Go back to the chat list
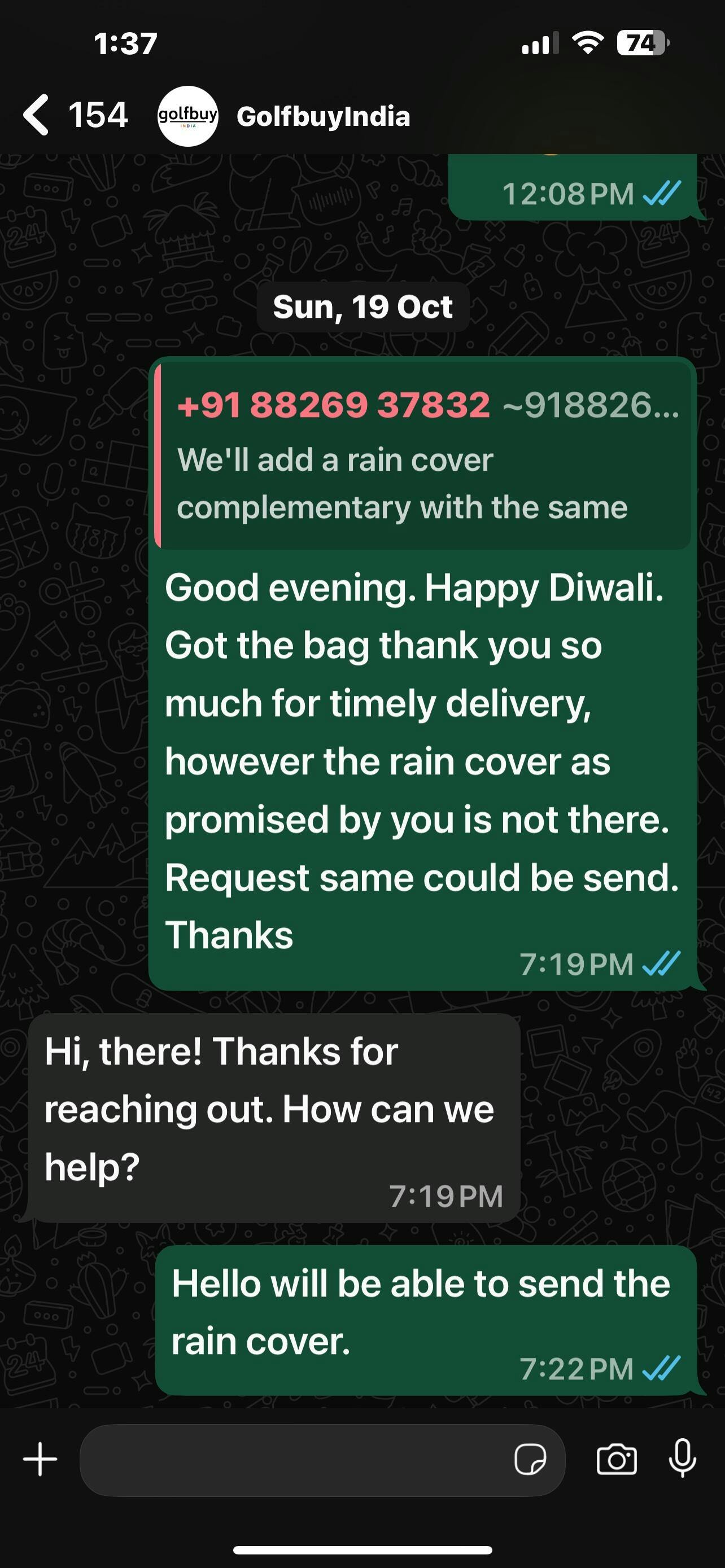The height and width of the screenshot is (1568, 725). click(x=37, y=115)
